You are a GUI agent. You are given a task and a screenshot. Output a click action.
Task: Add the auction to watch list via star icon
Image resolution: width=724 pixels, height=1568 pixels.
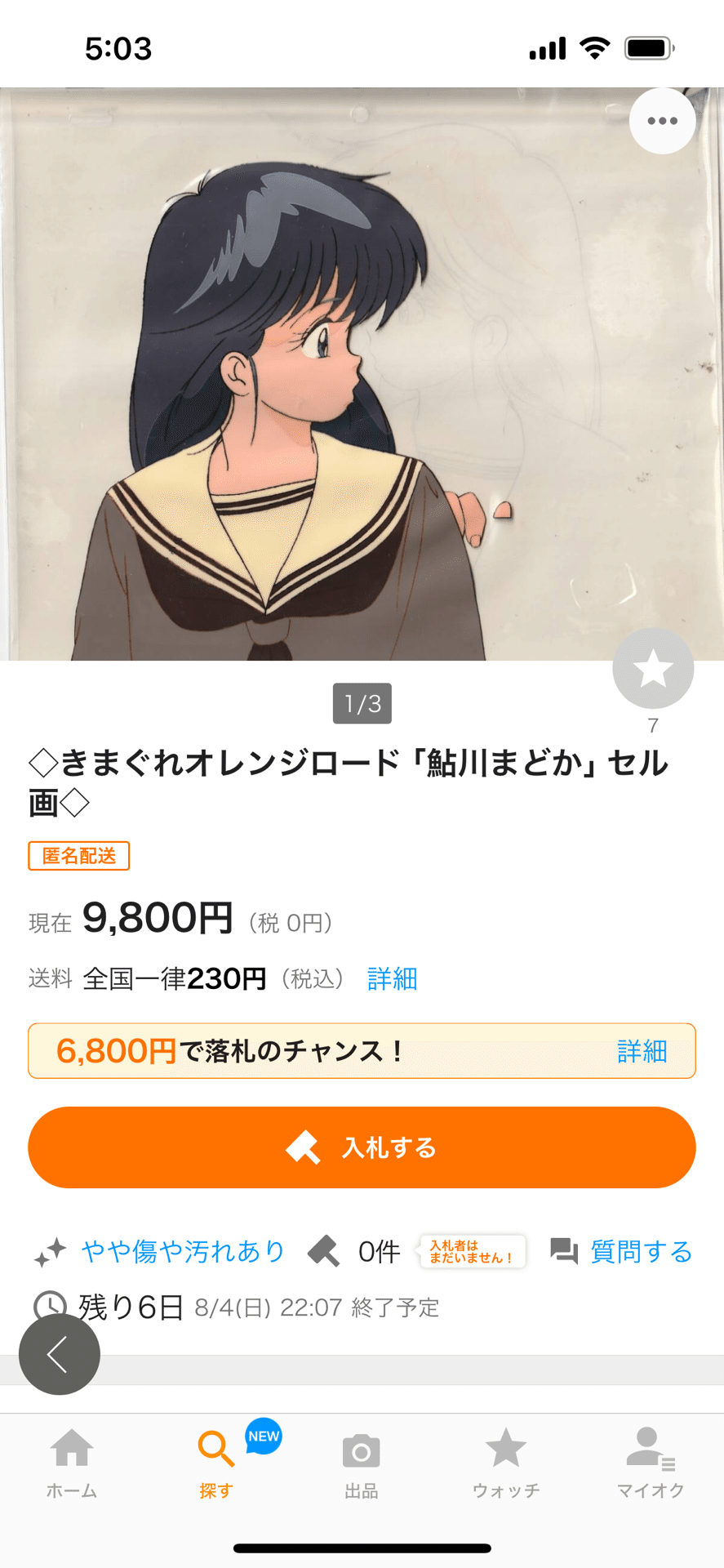[652, 668]
